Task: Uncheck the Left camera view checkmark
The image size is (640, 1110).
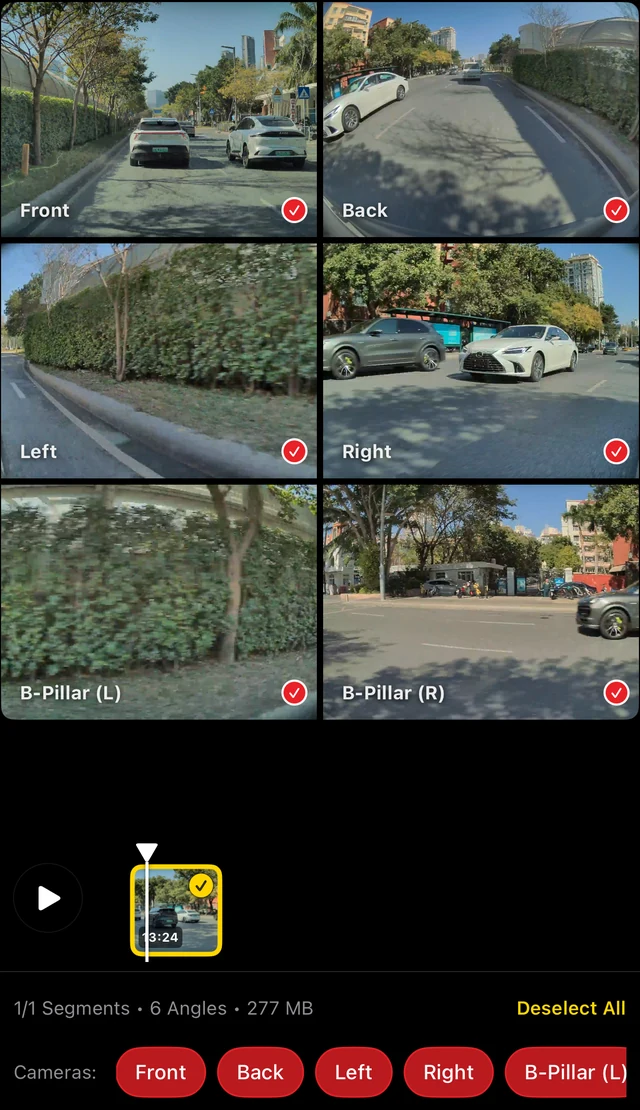Action: (294, 451)
